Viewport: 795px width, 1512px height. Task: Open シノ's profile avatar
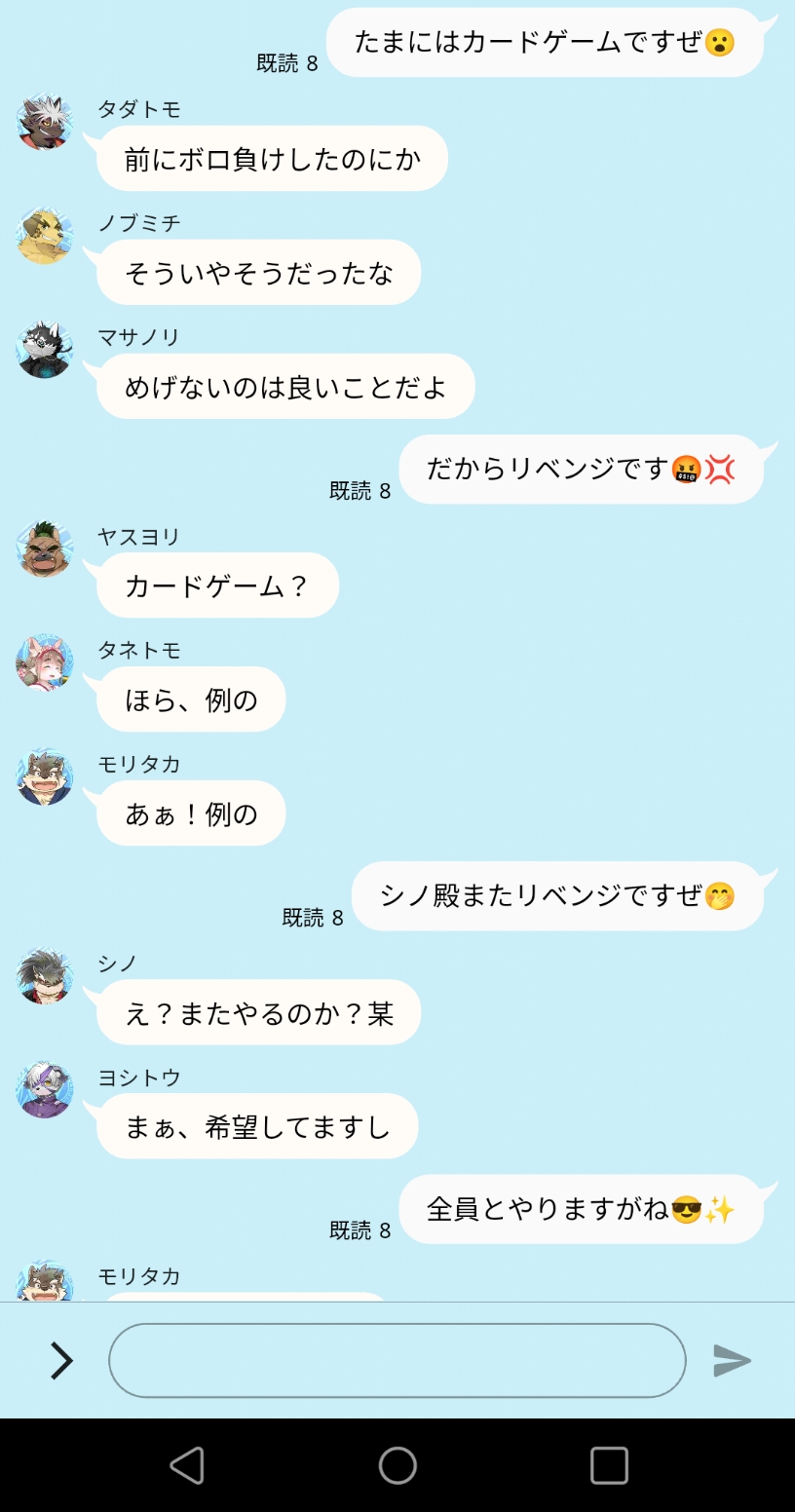(45, 976)
